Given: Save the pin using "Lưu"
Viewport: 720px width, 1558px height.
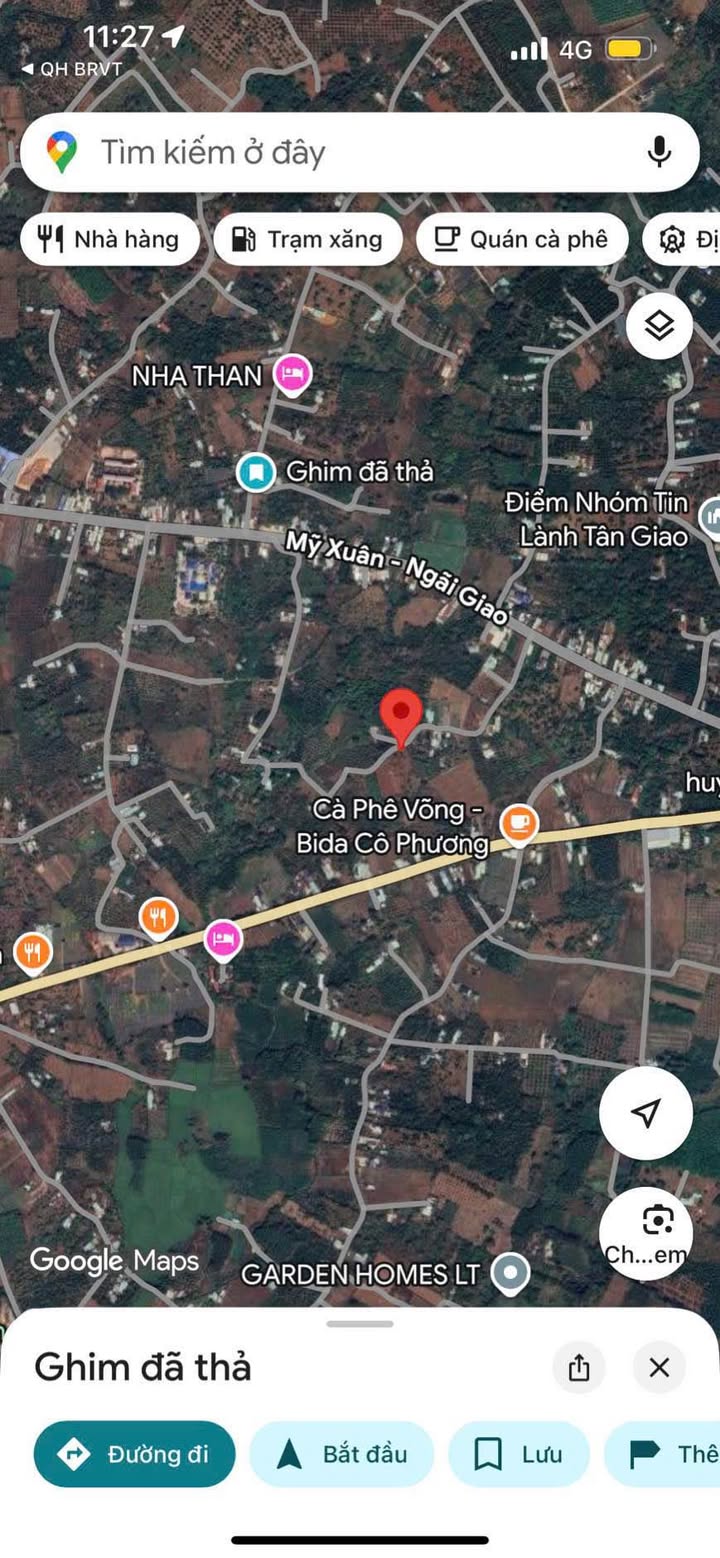Looking at the screenshot, I should (x=519, y=1454).
